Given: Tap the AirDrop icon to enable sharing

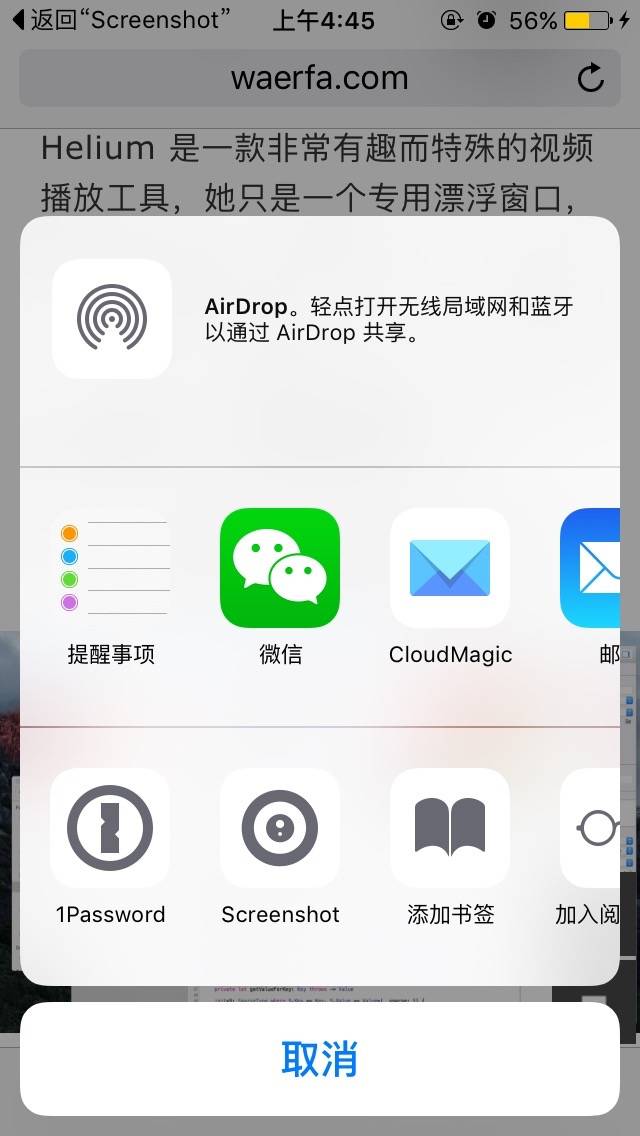Looking at the screenshot, I should coord(112,319).
